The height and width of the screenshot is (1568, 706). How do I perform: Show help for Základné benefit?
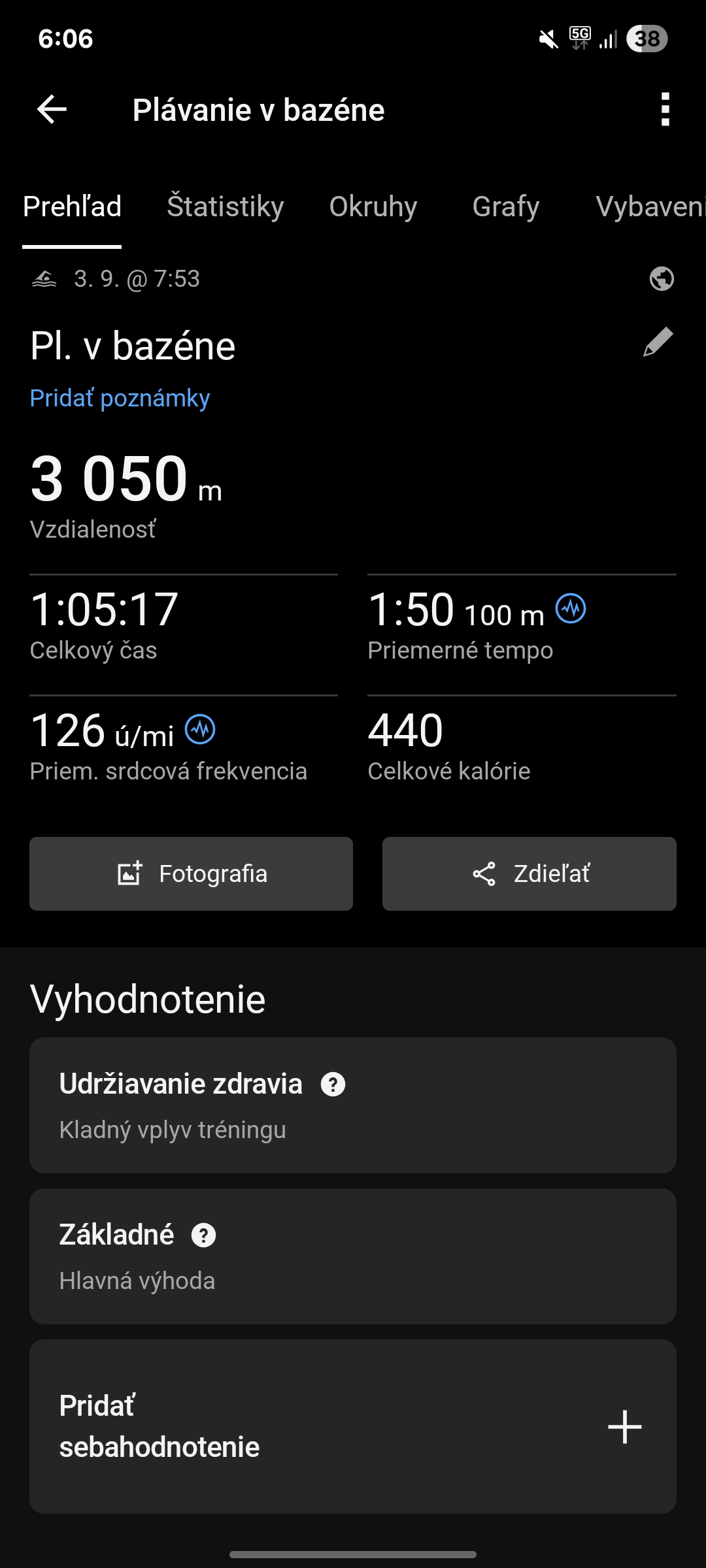(x=203, y=1235)
